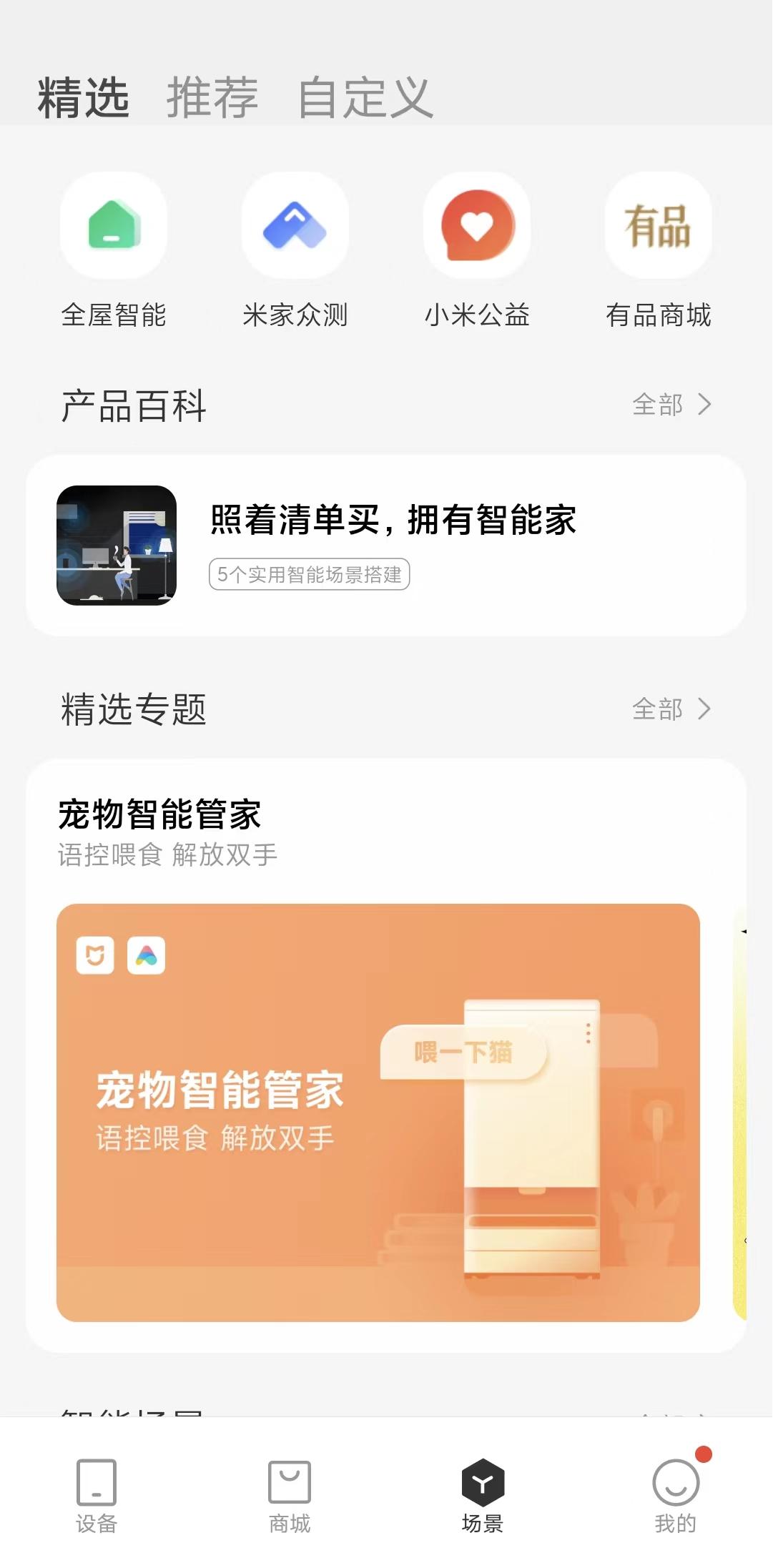Viewport: 773px width, 1568px height.
Task: Open the 全屋智能 smart home icon
Action: [114, 225]
